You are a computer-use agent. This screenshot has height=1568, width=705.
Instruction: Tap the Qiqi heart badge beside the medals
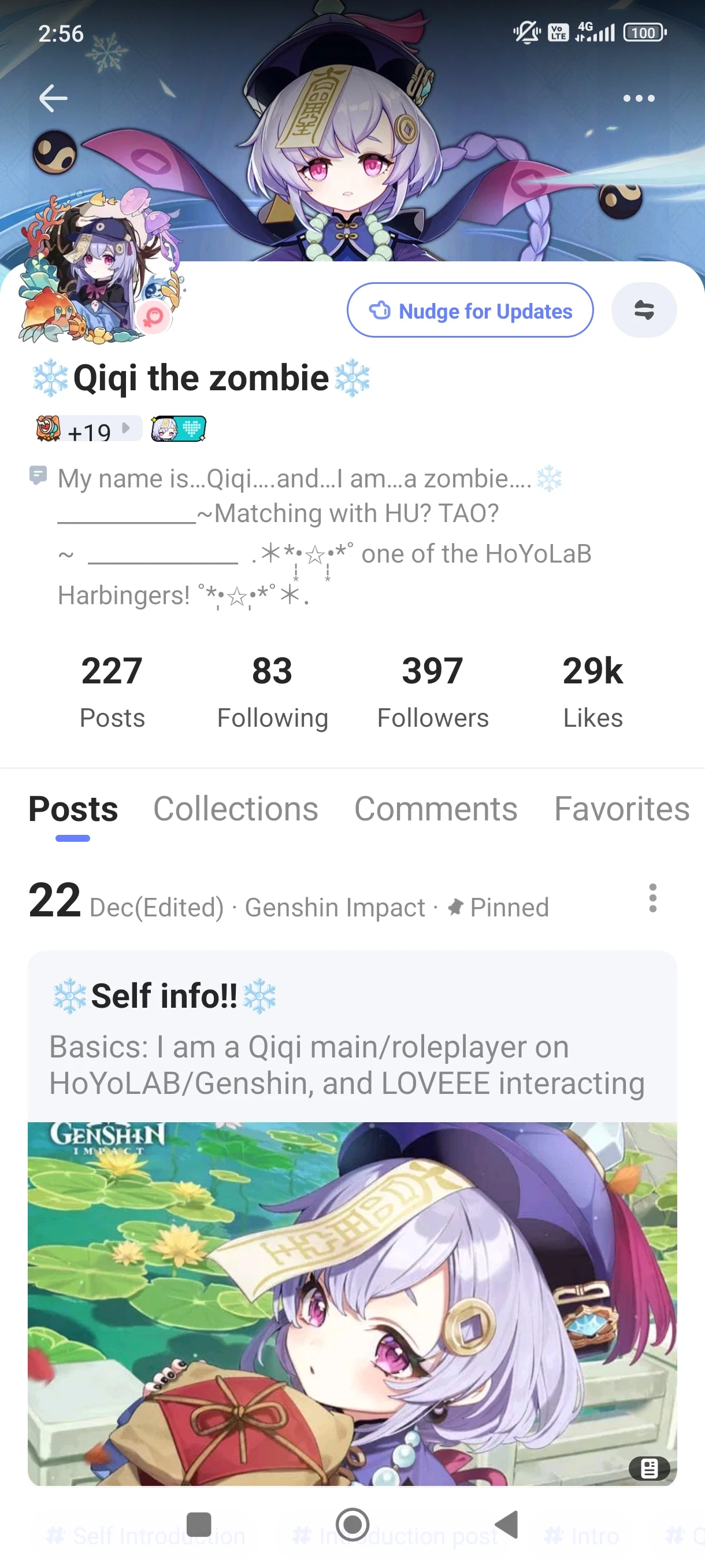point(178,429)
